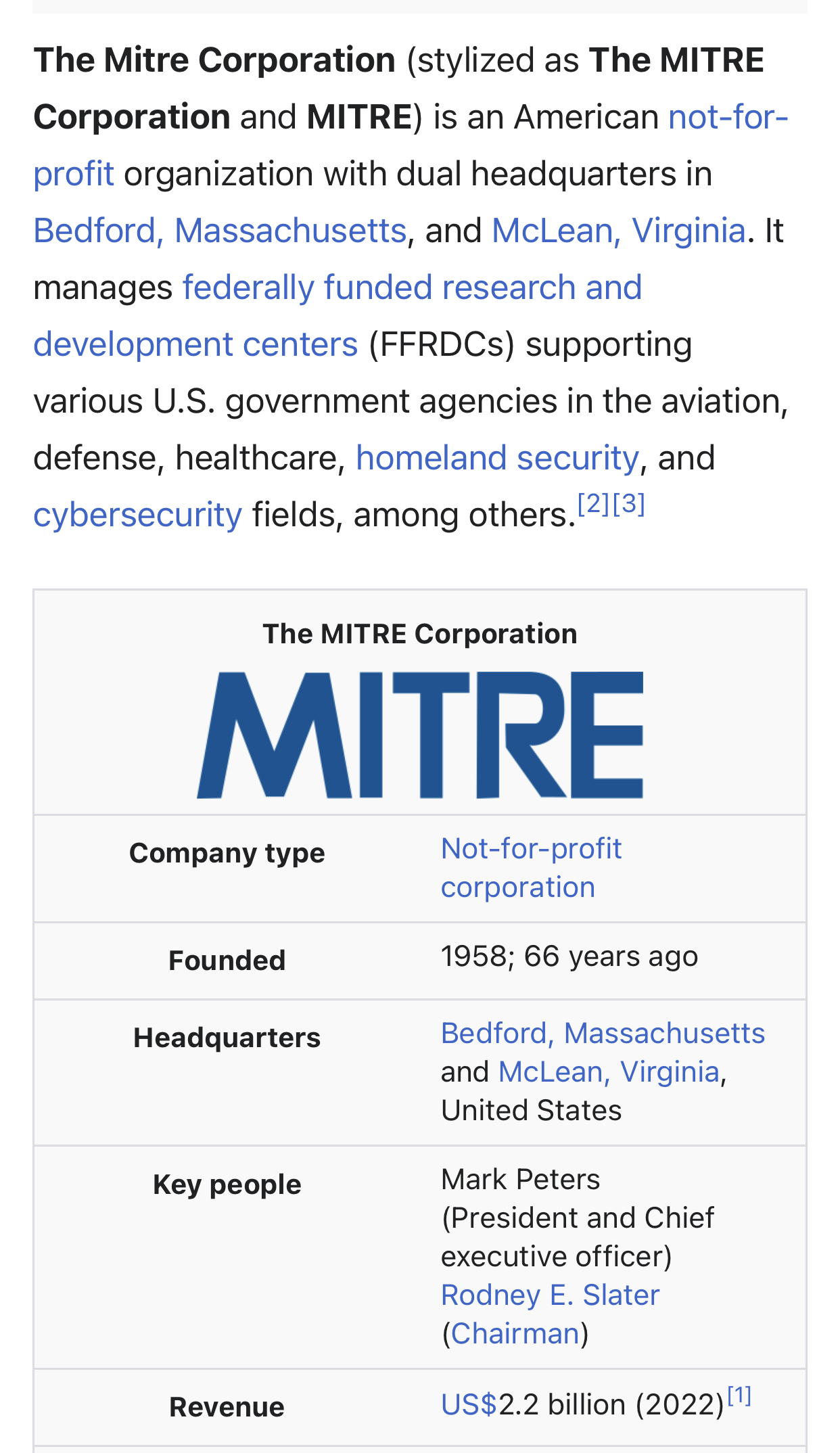Tap citation reference [3]

pos(629,504)
